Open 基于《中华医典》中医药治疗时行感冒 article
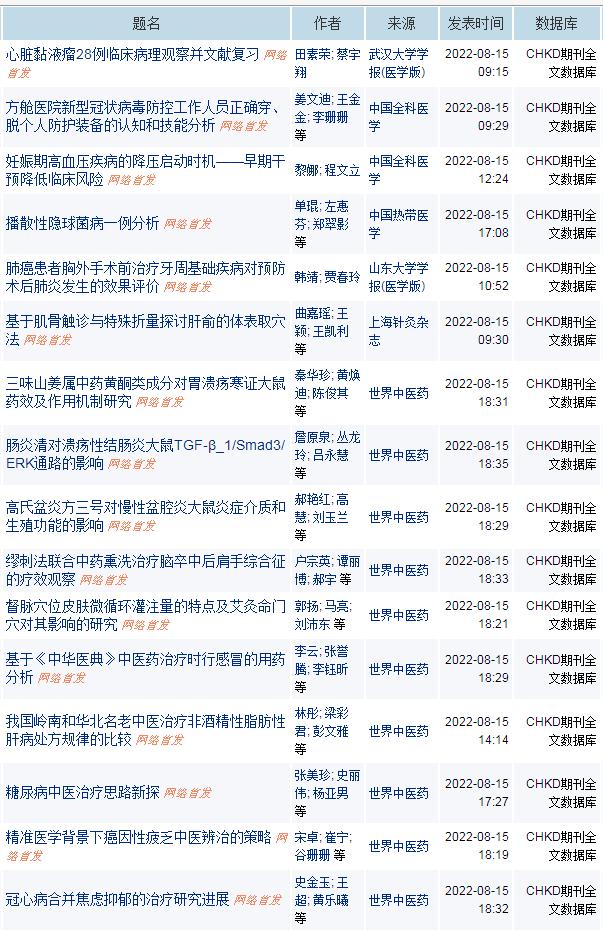Image resolution: width=603 pixels, height=933 pixels. coord(145,659)
